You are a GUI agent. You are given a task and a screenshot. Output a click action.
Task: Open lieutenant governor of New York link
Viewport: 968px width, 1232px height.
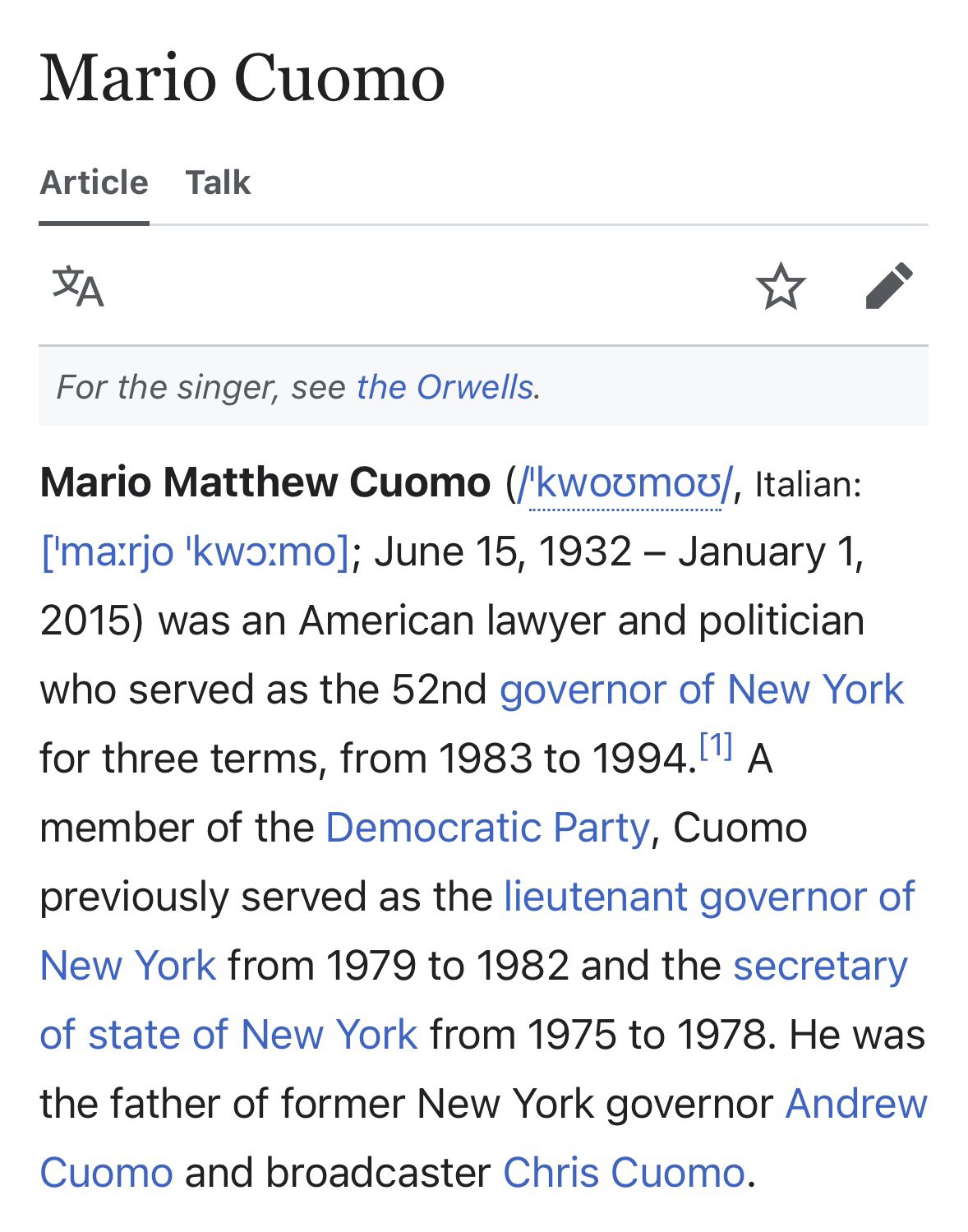[708, 896]
